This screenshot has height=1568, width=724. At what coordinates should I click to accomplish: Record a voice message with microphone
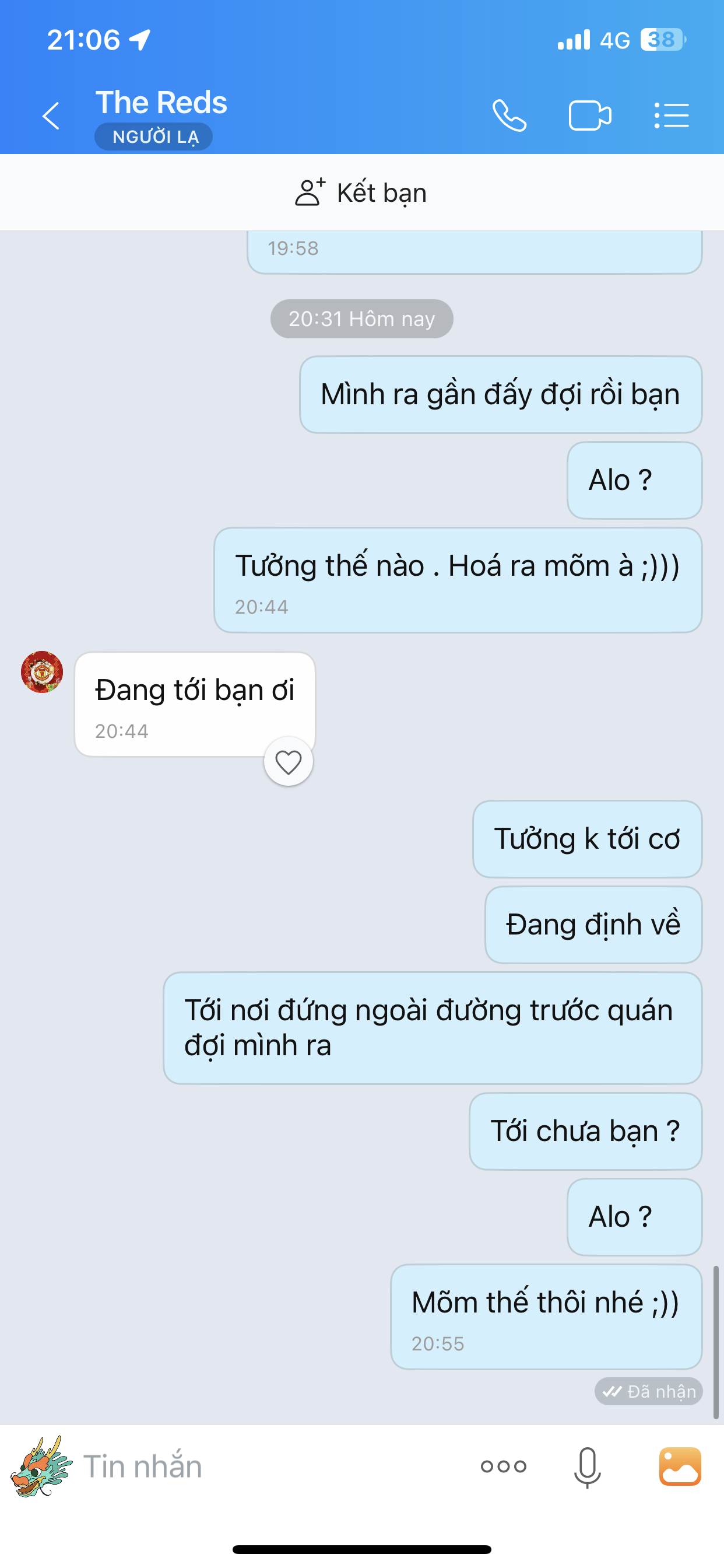[x=588, y=1468]
